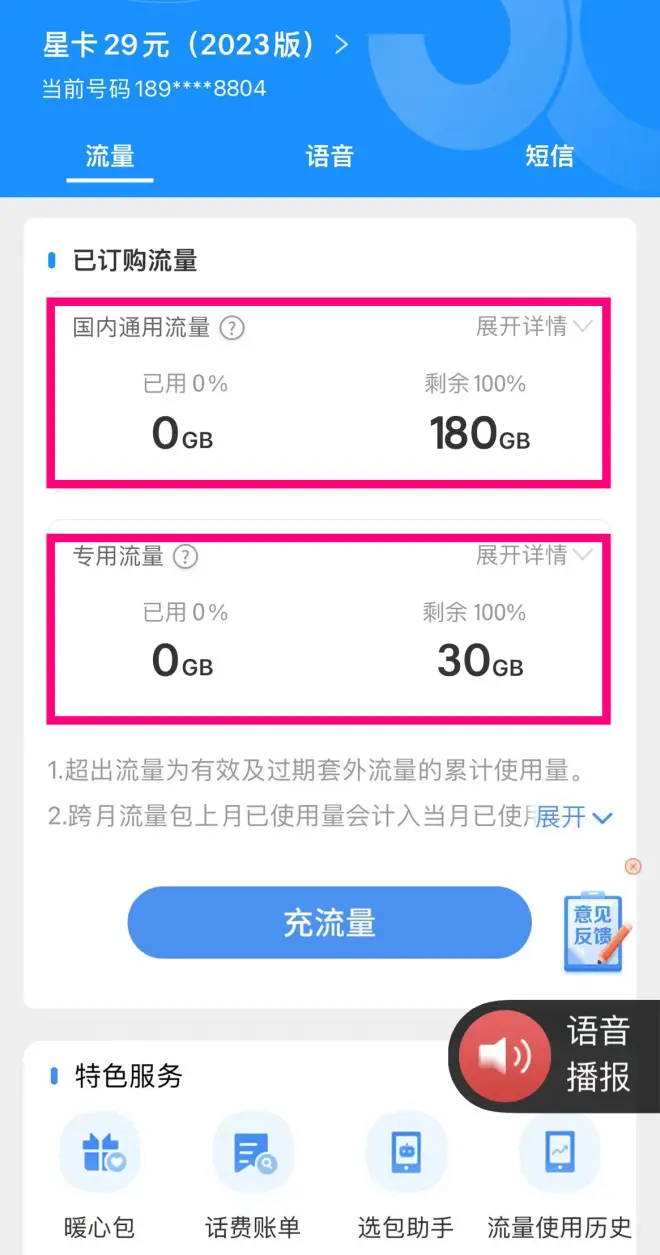Screen dimensions: 660x1255
Task: Switch to the 语音 tab
Action: click(x=329, y=156)
